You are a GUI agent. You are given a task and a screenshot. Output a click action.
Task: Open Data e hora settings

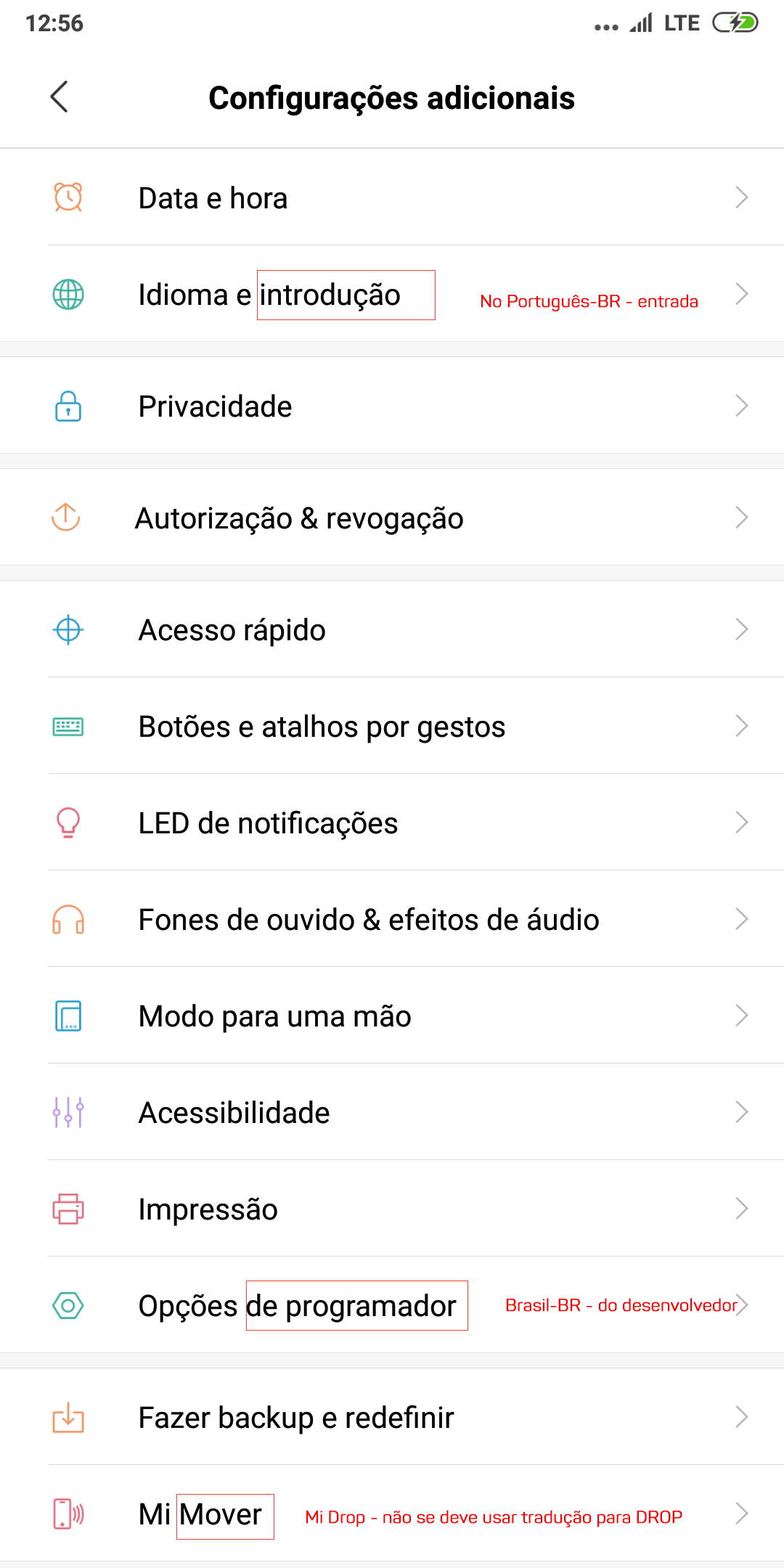(392, 197)
